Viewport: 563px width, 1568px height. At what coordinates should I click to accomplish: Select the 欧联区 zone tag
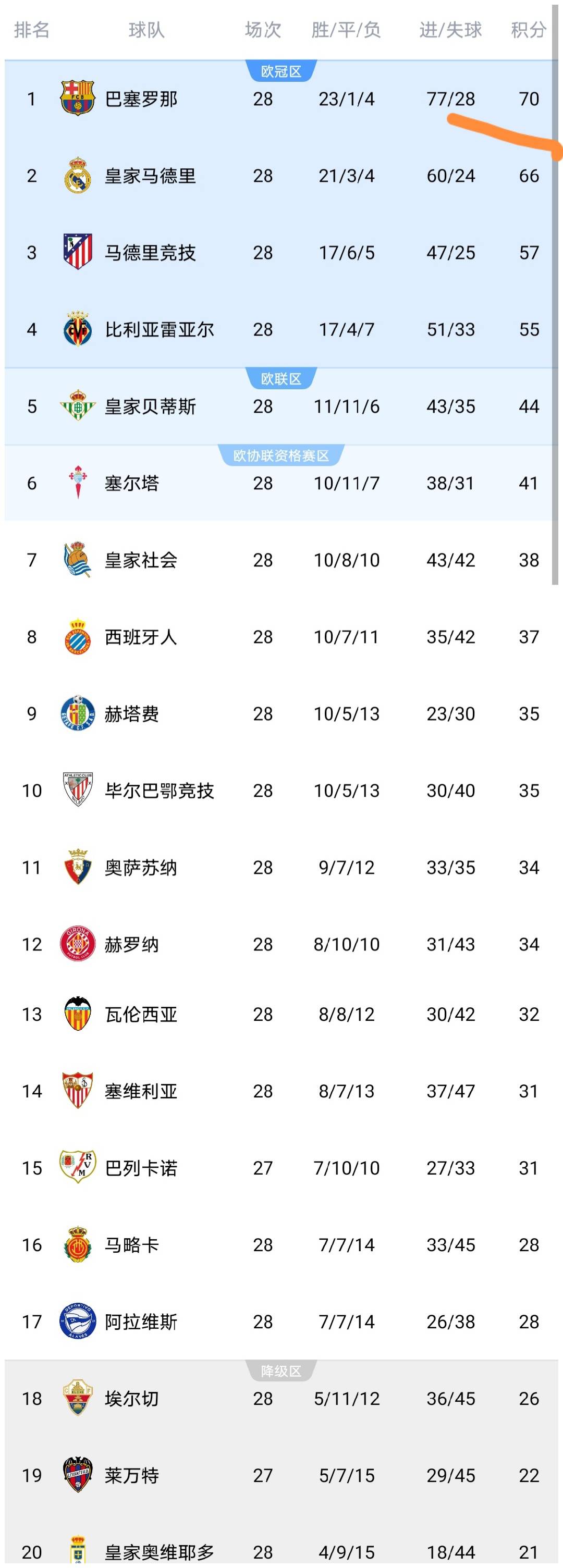tap(280, 376)
